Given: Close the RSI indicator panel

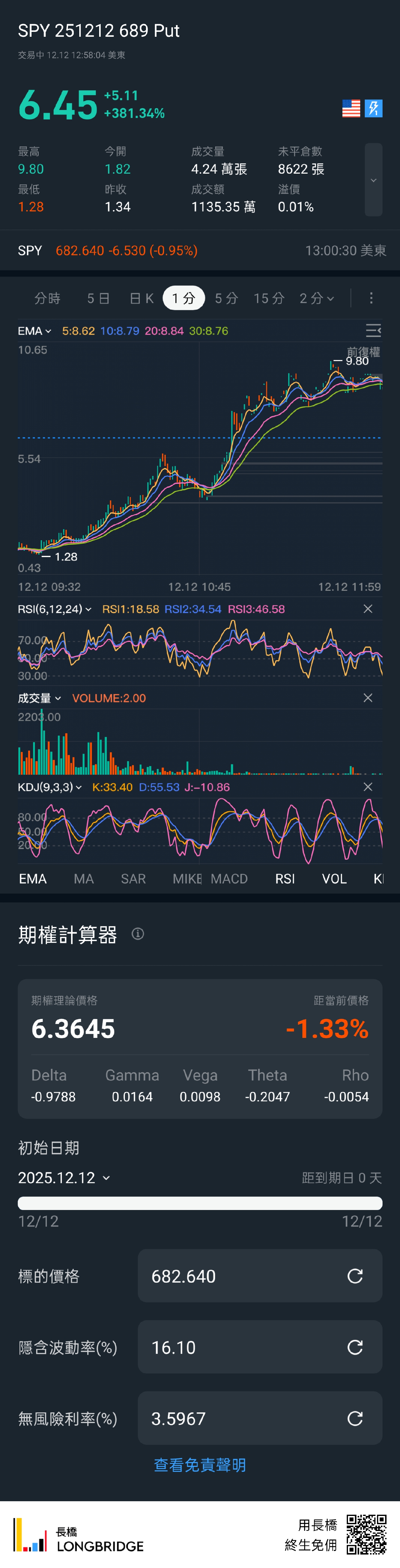Looking at the screenshot, I should (368, 609).
